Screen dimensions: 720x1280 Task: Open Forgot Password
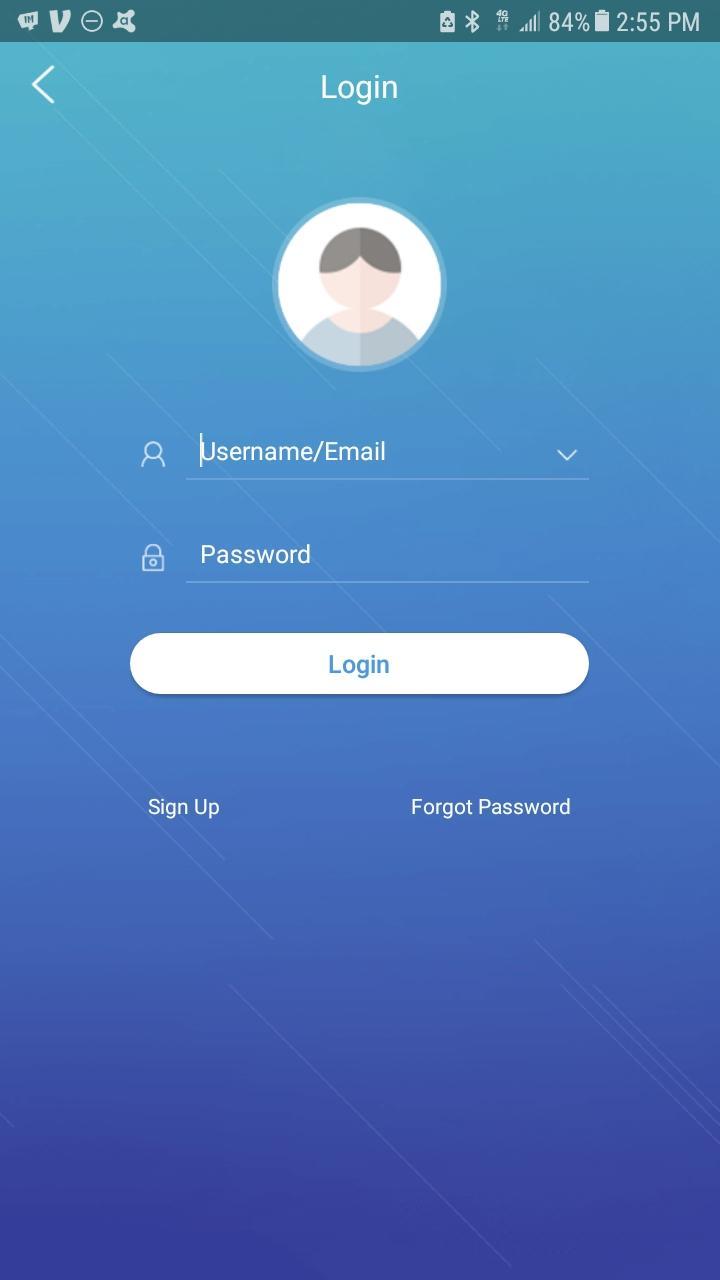coord(491,807)
